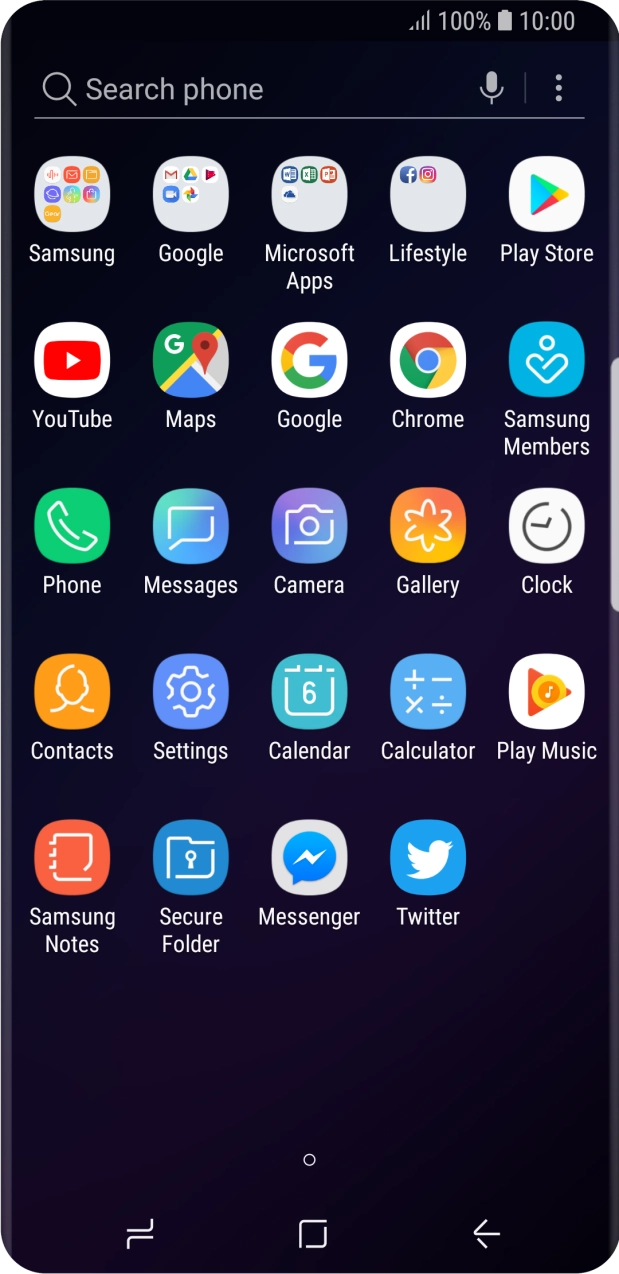Open Facebook Messenger
619x1274 pixels.
(309, 858)
